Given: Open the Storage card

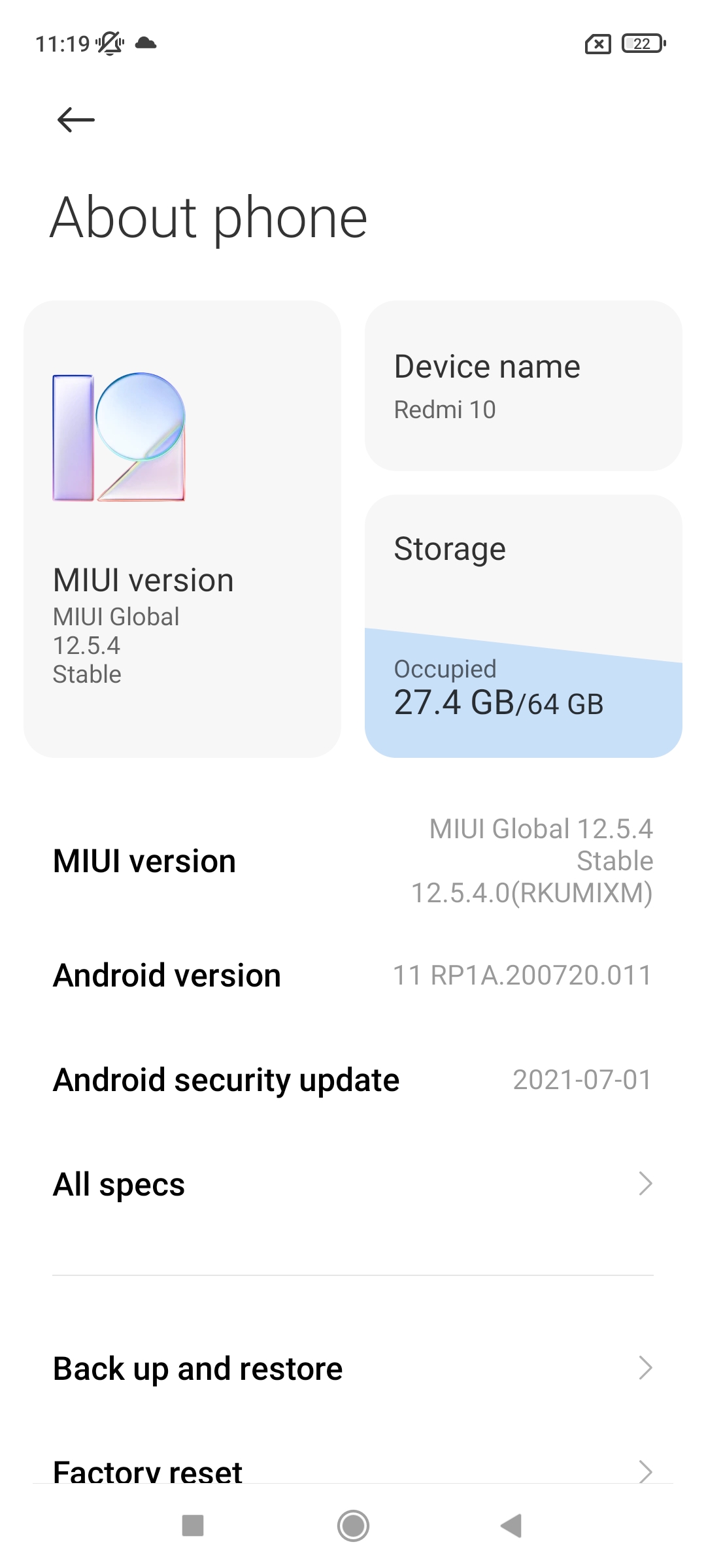Looking at the screenshot, I should [x=524, y=626].
